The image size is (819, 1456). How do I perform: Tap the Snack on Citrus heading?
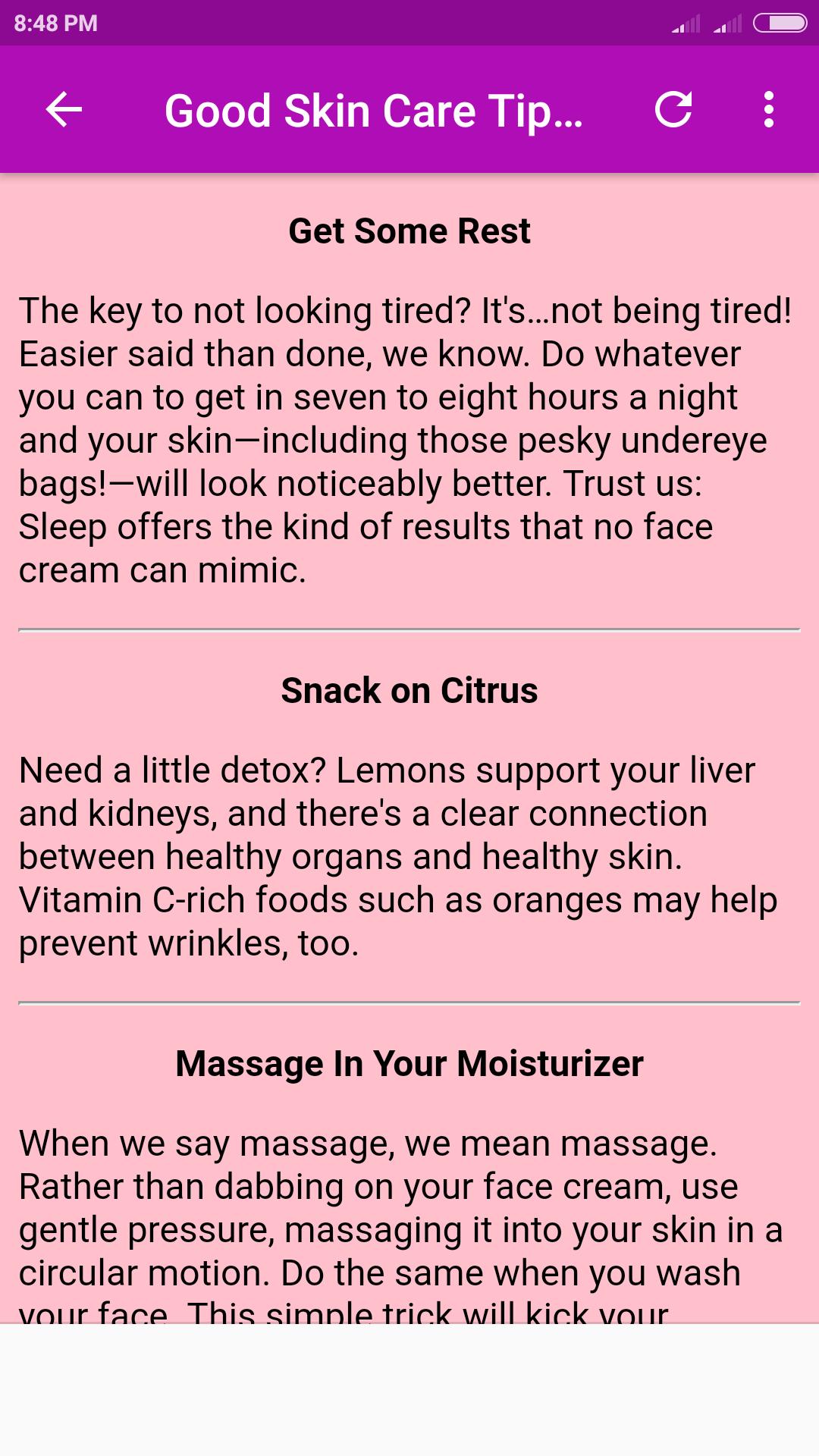[409, 690]
